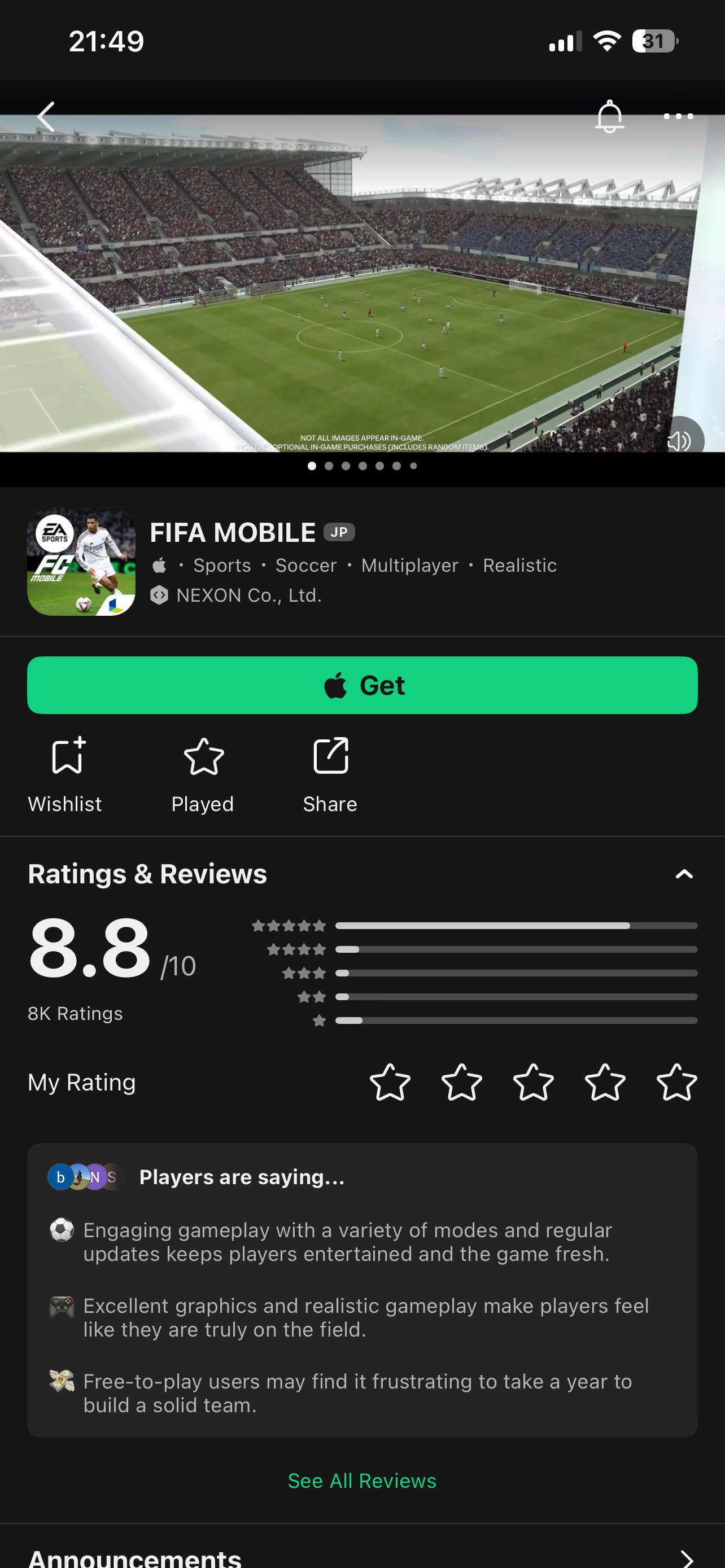Tap the green Get button

point(362,685)
